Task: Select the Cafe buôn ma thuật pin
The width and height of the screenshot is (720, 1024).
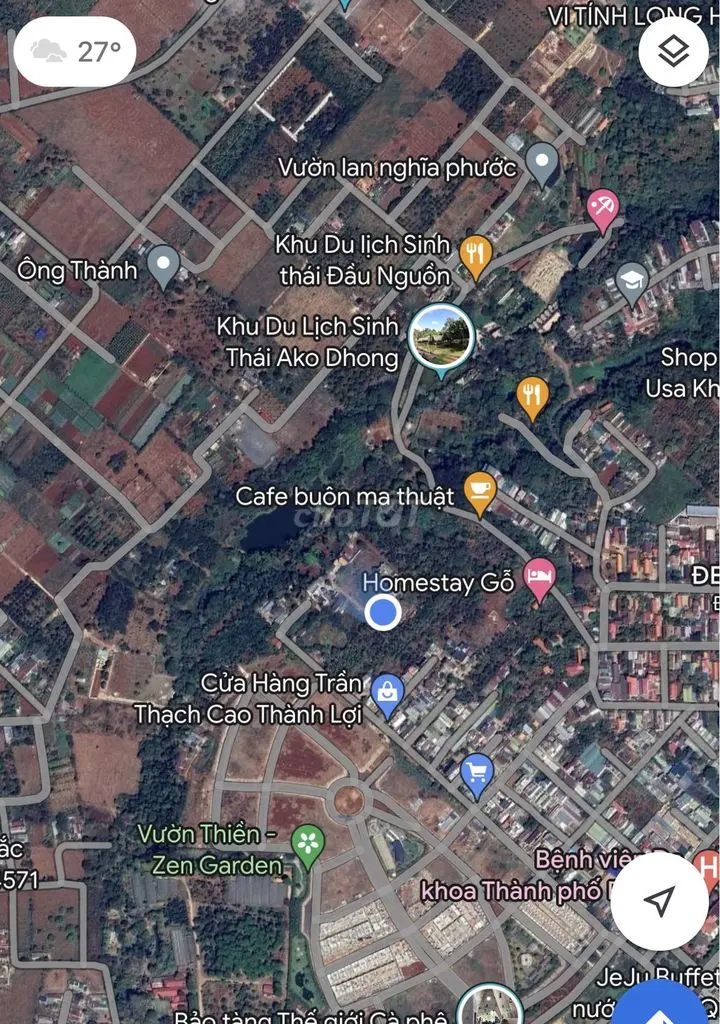Action: 480,491
